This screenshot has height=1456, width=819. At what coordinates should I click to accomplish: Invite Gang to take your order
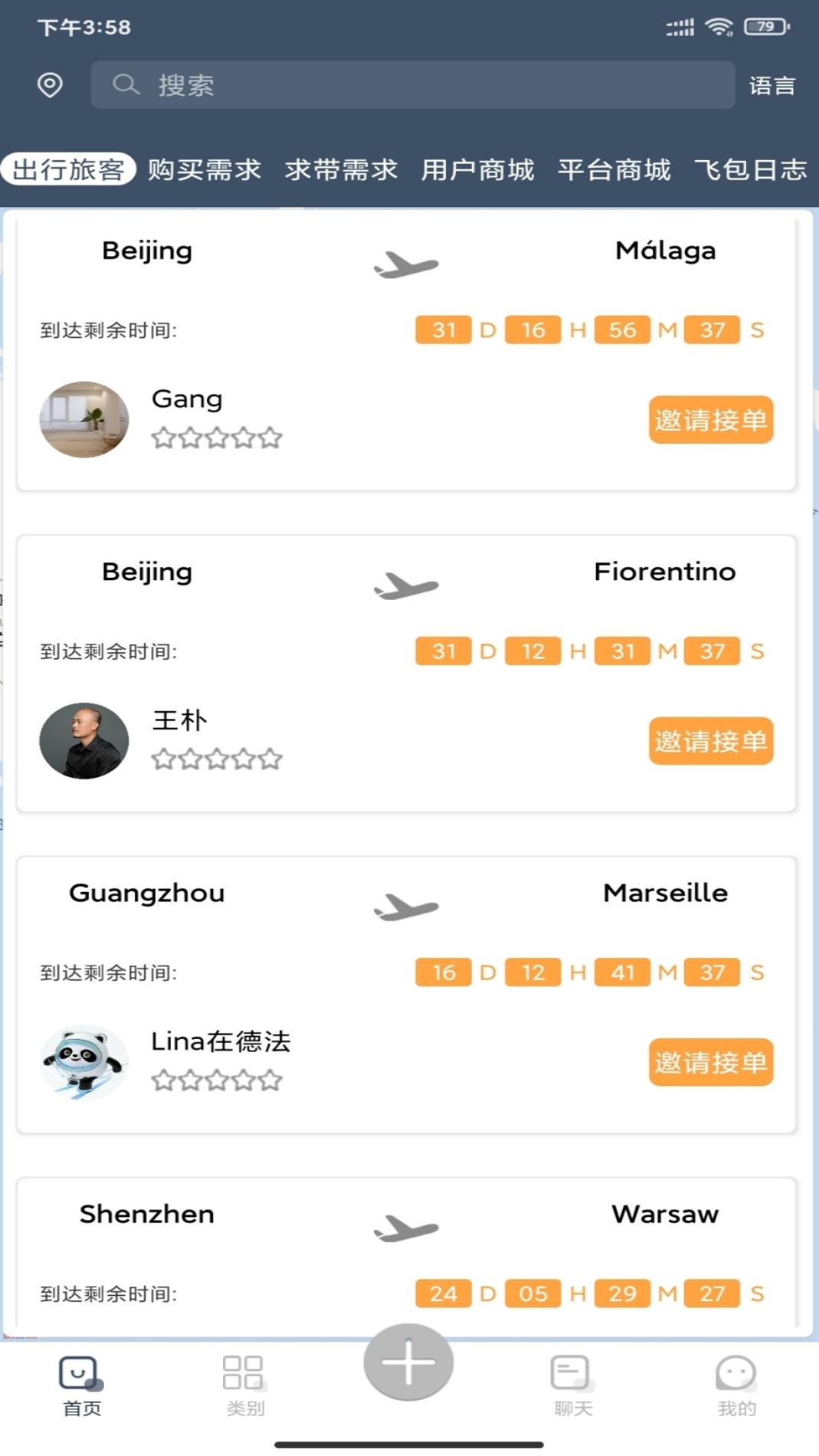pyautogui.click(x=710, y=419)
